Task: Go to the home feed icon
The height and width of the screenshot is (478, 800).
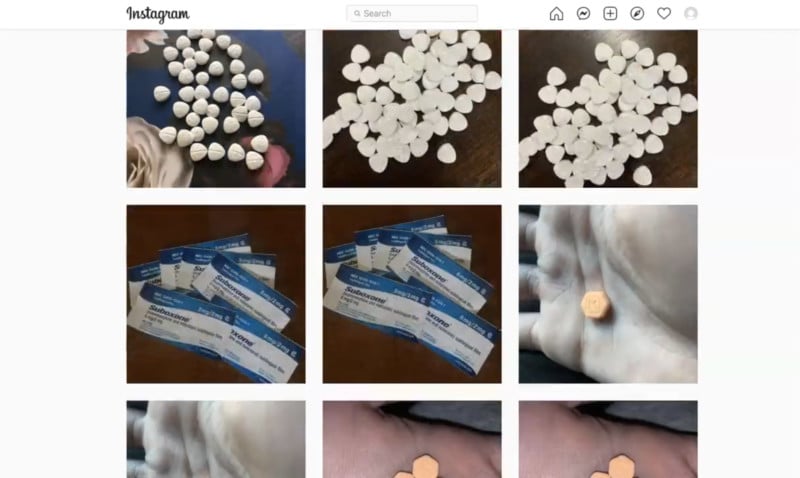Action: point(557,14)
